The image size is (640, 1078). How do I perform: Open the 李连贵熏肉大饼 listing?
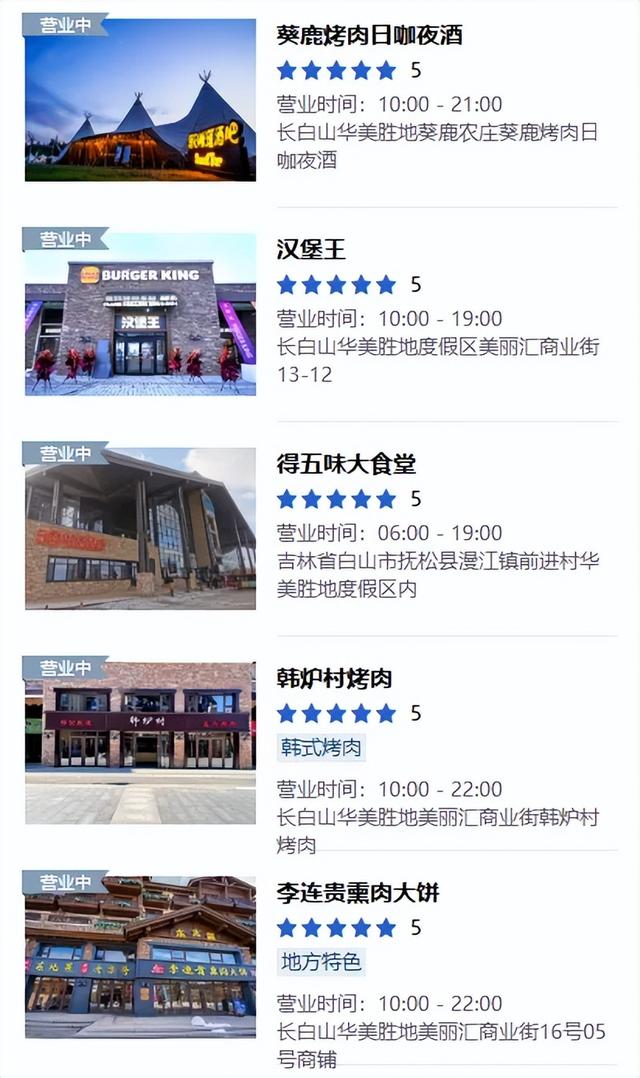[x=358, y=892]
